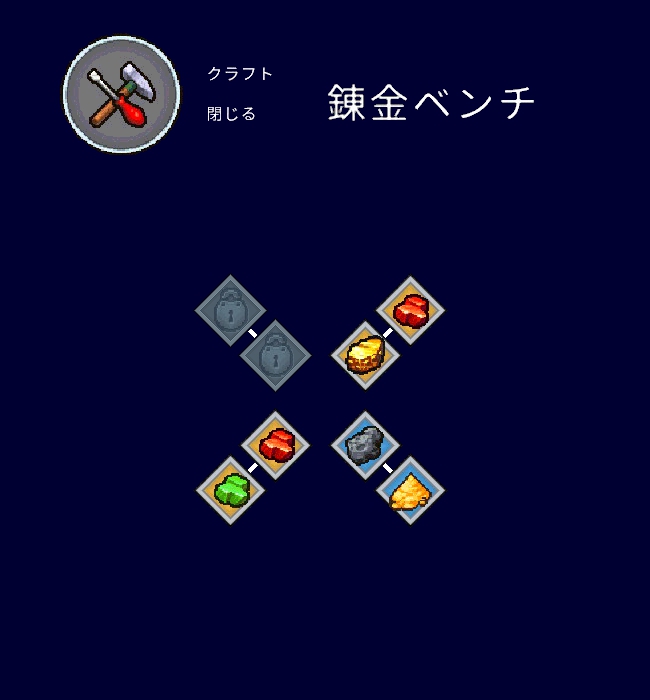Screen dimensions: 650x700
Task: Close the bench with 閉じる
Action: 232,114
